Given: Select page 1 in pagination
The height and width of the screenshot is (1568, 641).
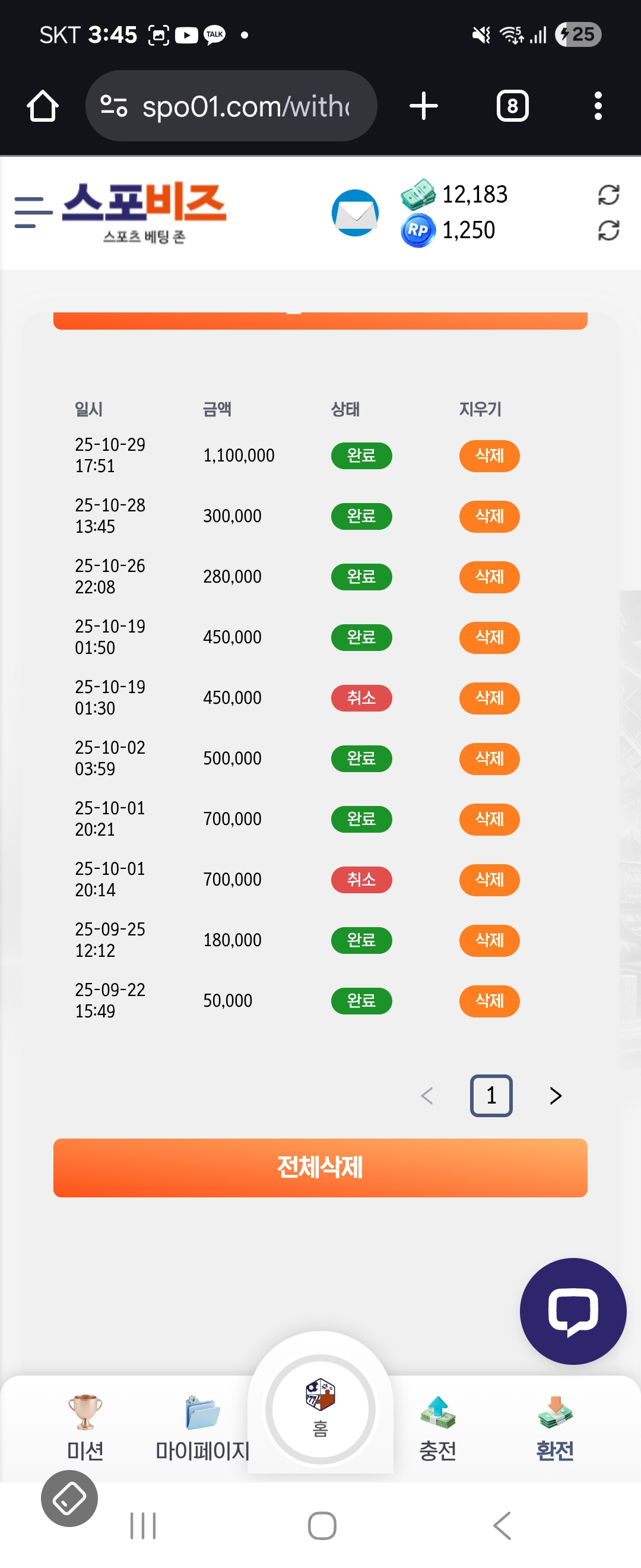Looking at the screenshot, I should pyautogui.click(x=491, y=1096).
